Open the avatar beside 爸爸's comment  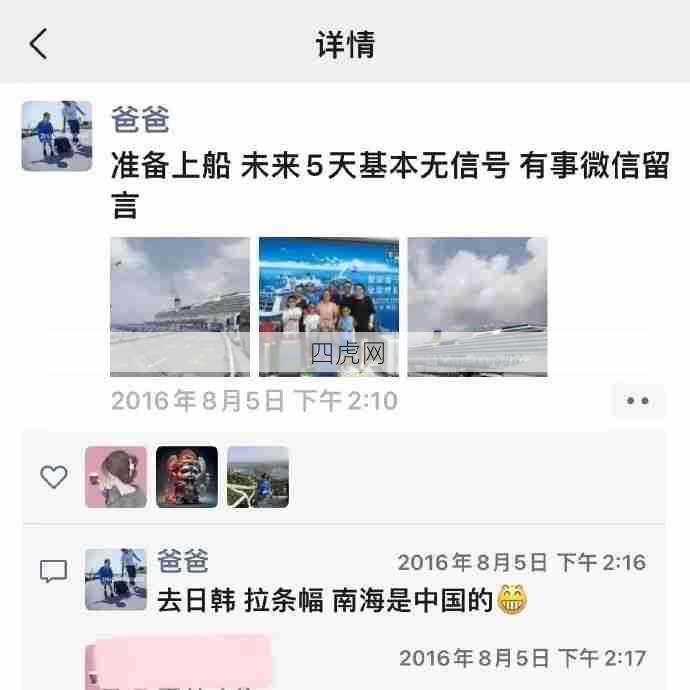click(116, 579)
